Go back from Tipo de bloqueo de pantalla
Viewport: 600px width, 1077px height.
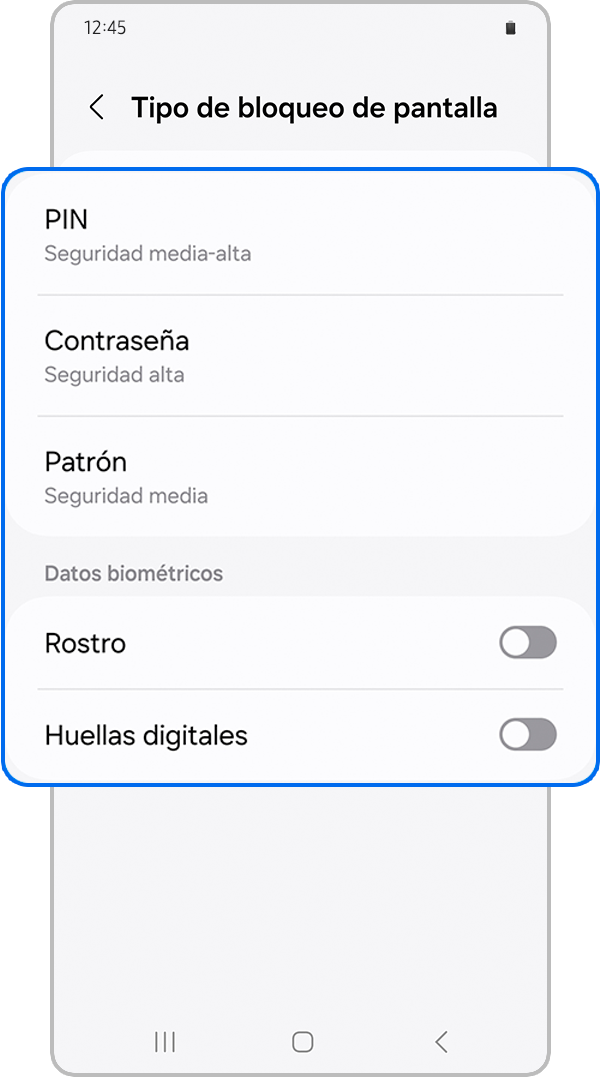(97, 108)
